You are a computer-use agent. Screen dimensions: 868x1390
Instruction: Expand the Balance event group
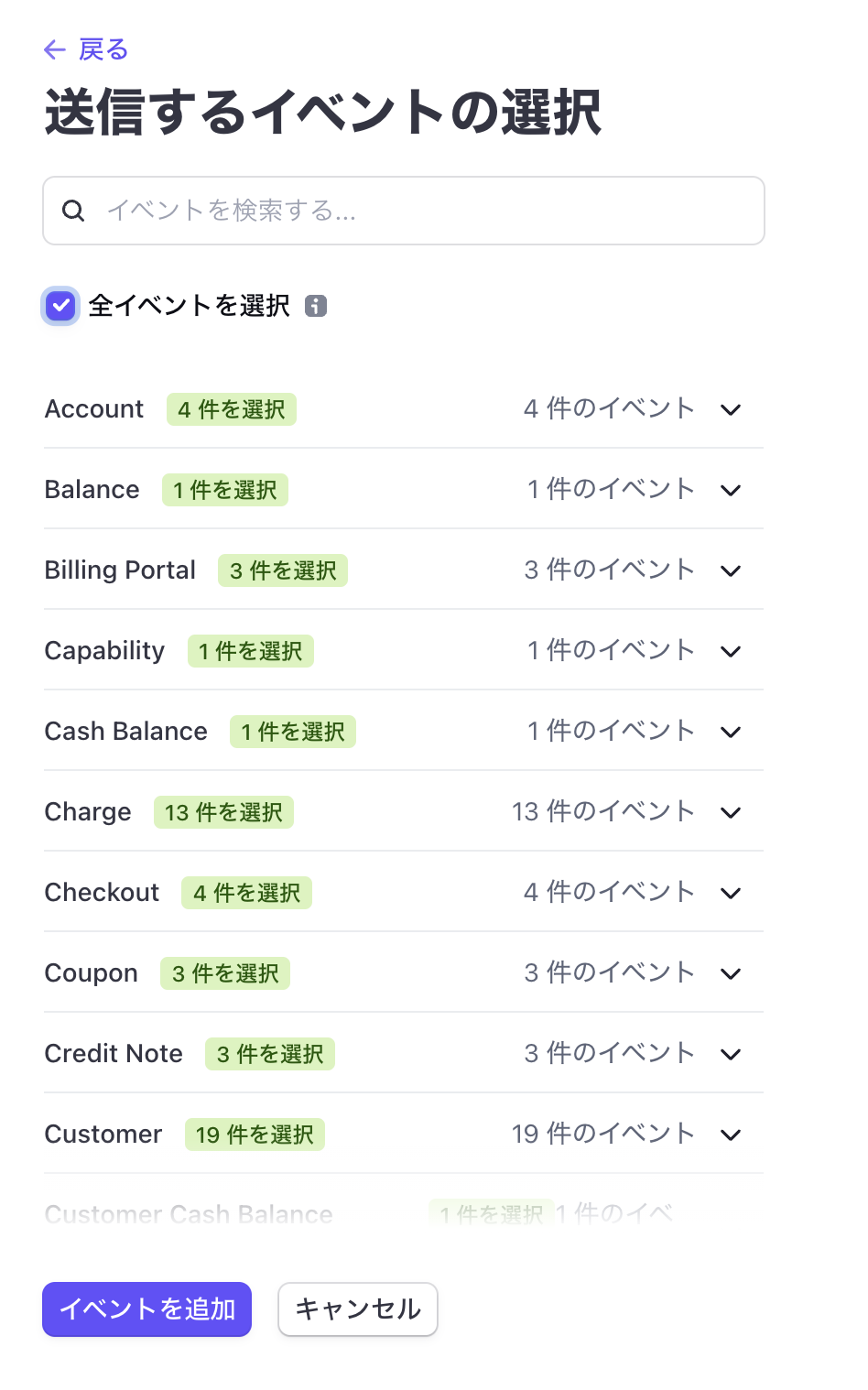[x=731, y=490]
